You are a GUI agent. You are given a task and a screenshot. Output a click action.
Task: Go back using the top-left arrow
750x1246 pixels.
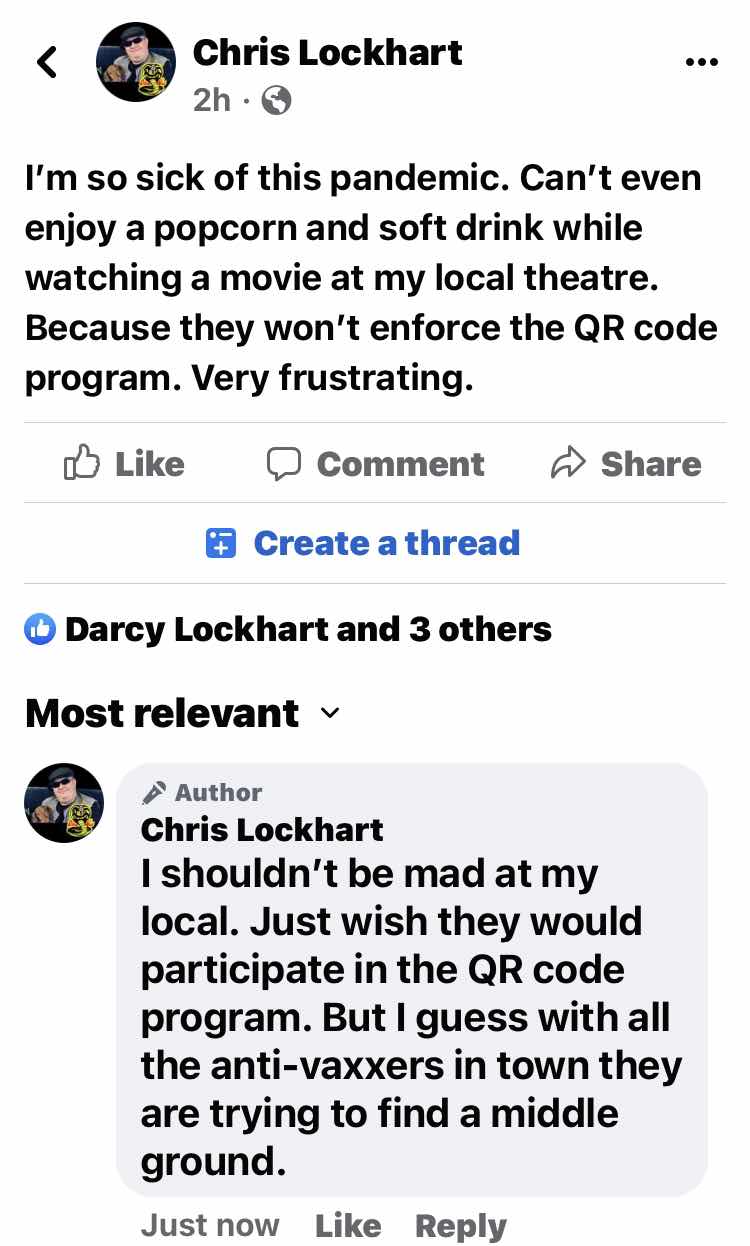coord(47,62)
